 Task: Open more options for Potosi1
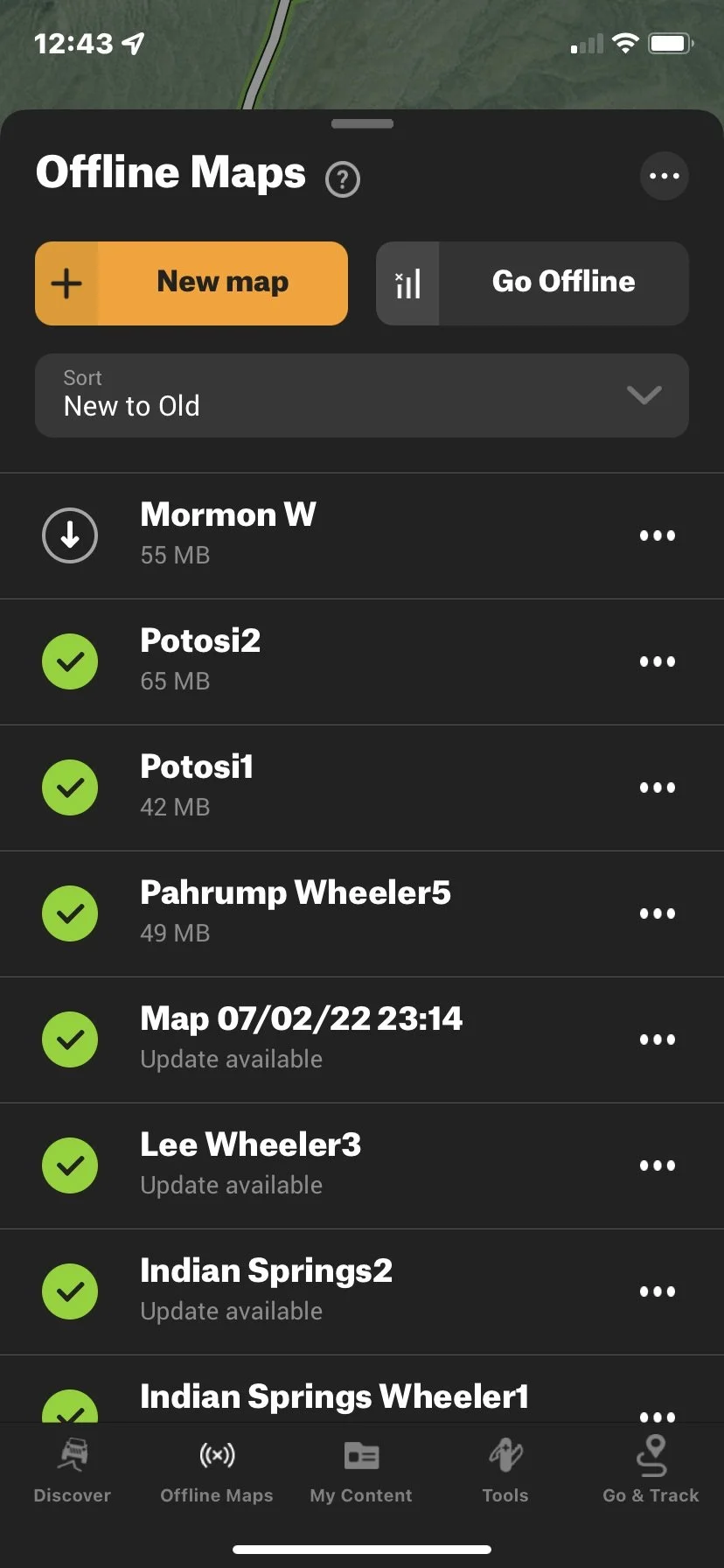pos(658,787)
